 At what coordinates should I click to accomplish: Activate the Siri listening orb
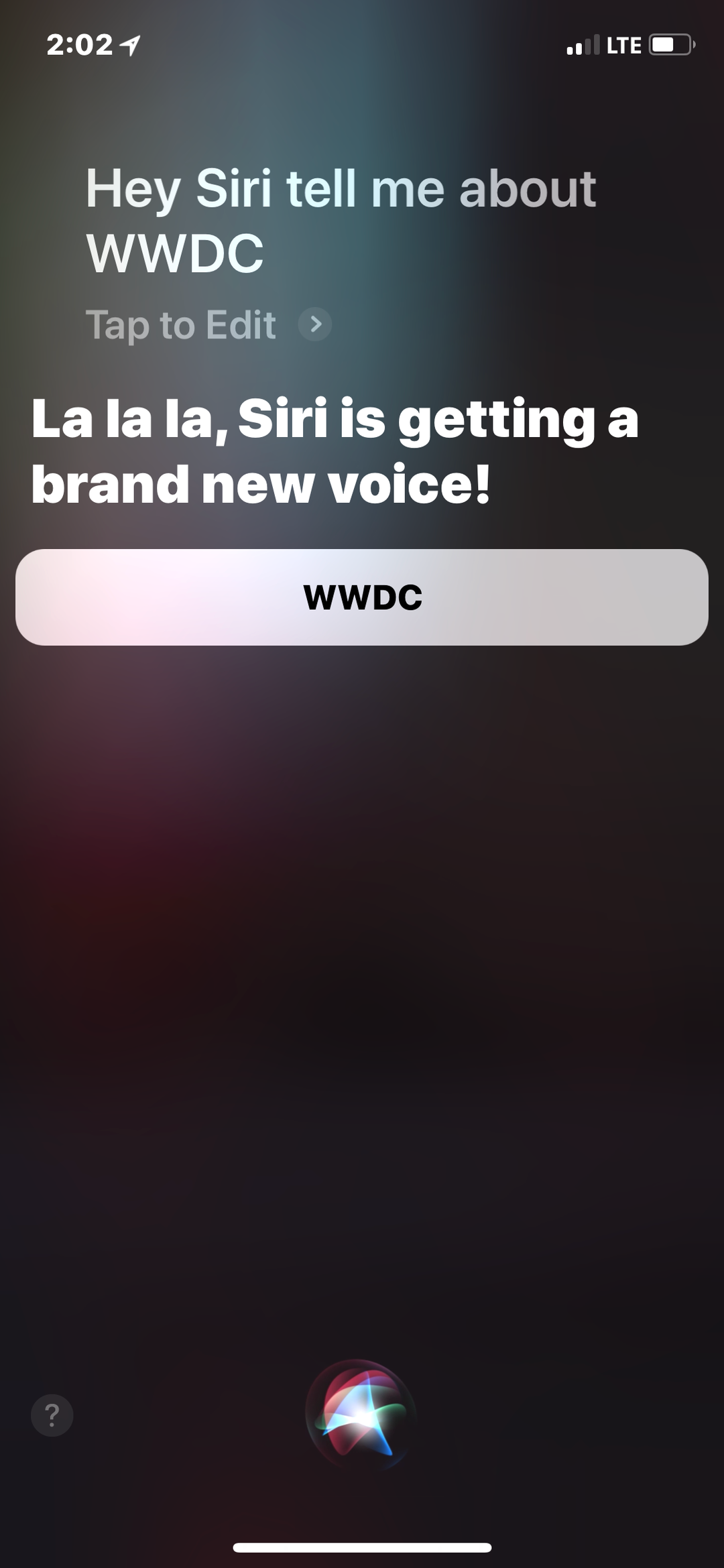362,1414
